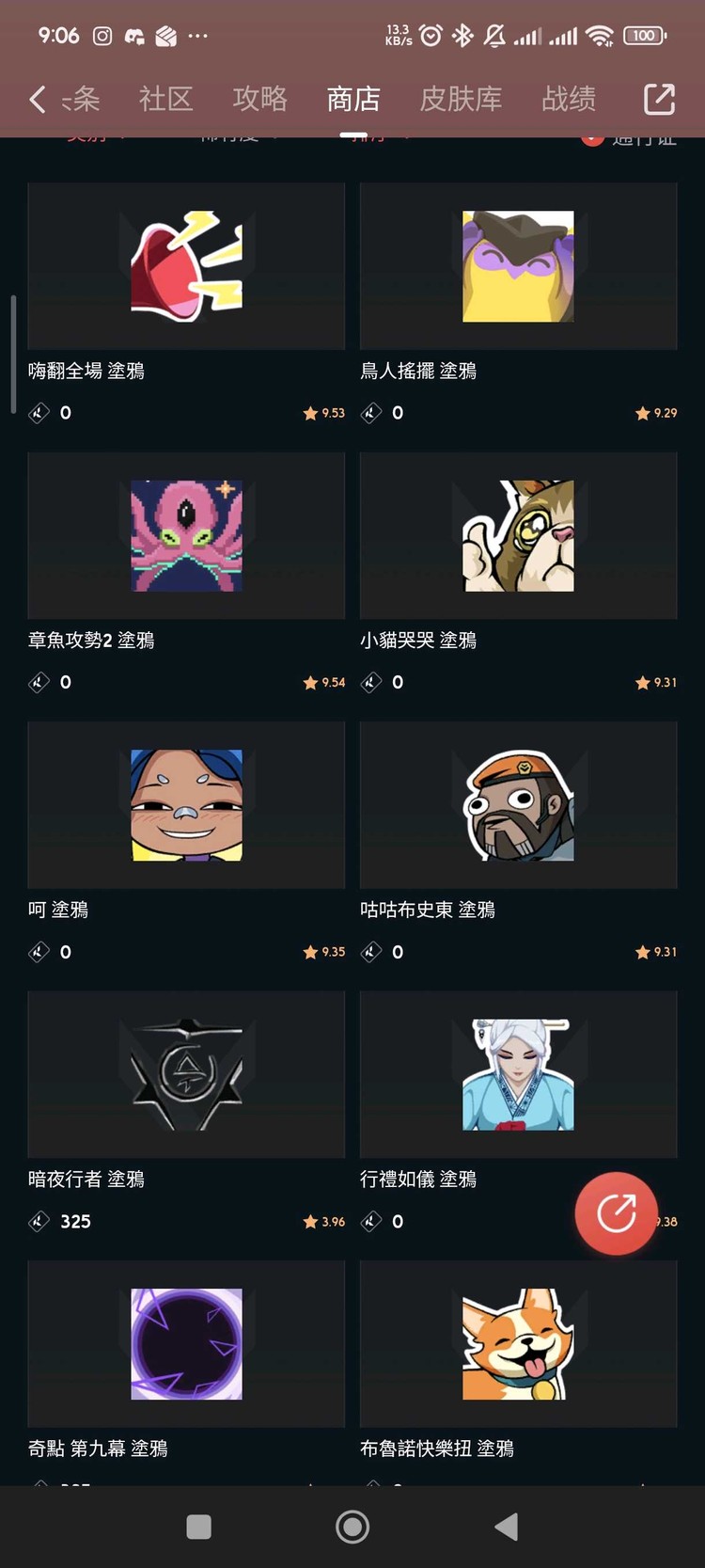Go to the 攻略 guides section
The width and height of the screenshot is (705, 1568).
[260, 98]
